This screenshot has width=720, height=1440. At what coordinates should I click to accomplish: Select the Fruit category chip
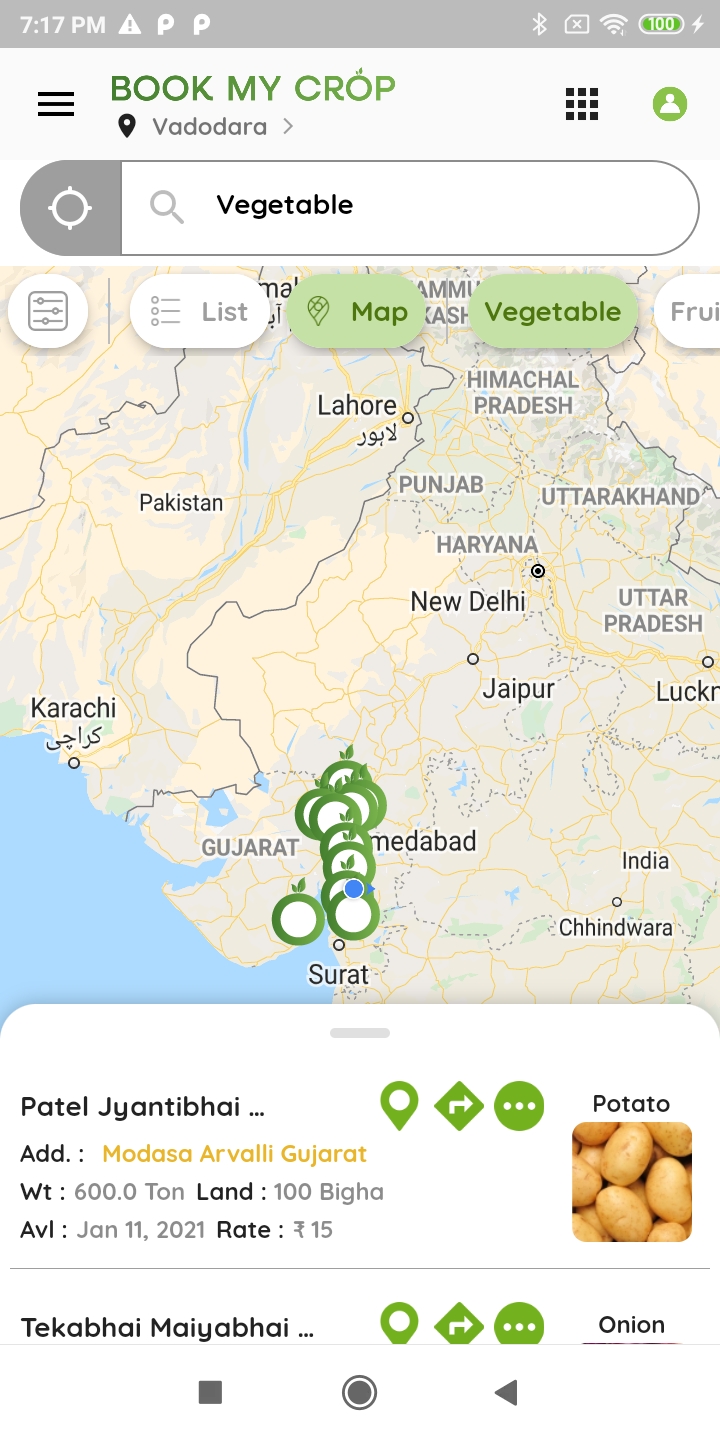pos(690,312)
